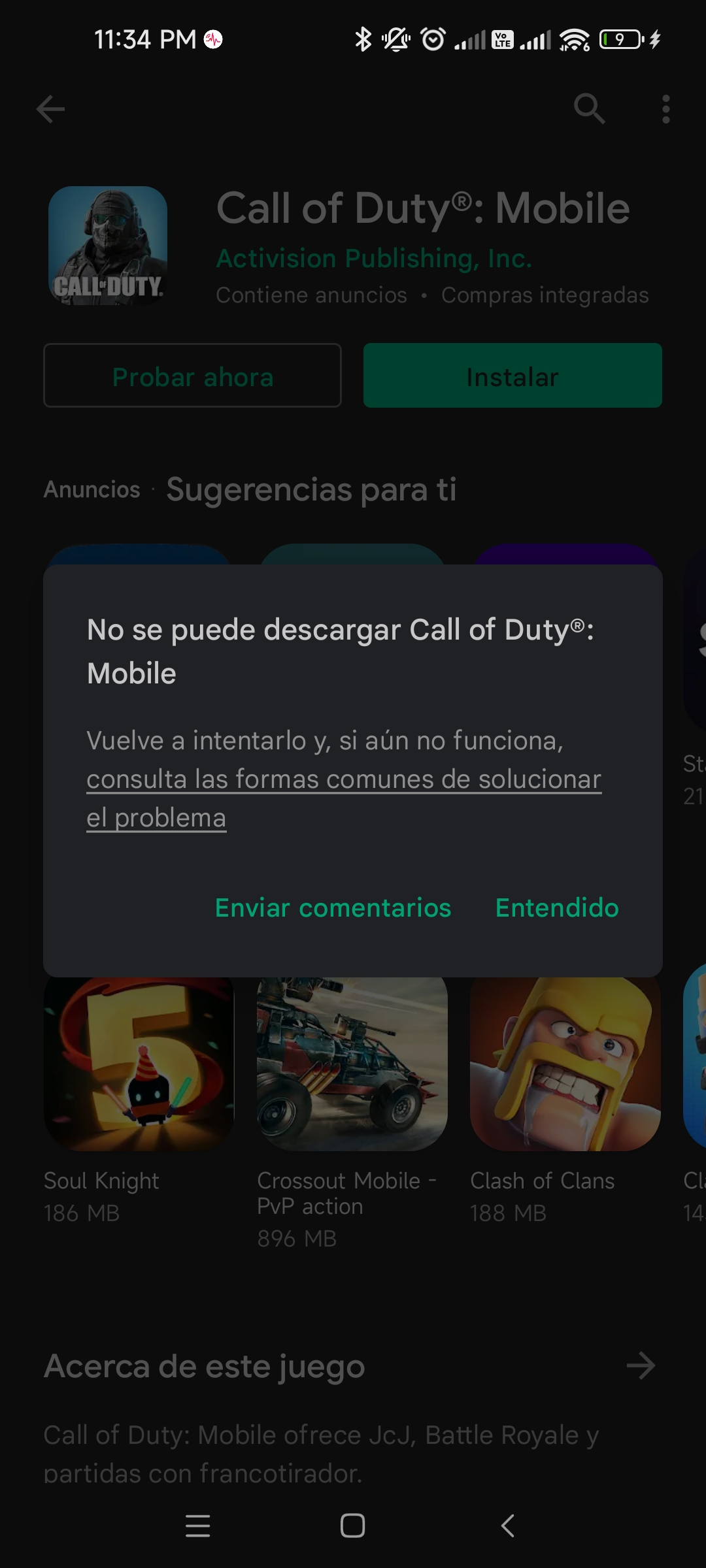Tap Entendido to dismiss the dialog
The width and height of the screenshot is (706, 1568).
tap(557, 907)
